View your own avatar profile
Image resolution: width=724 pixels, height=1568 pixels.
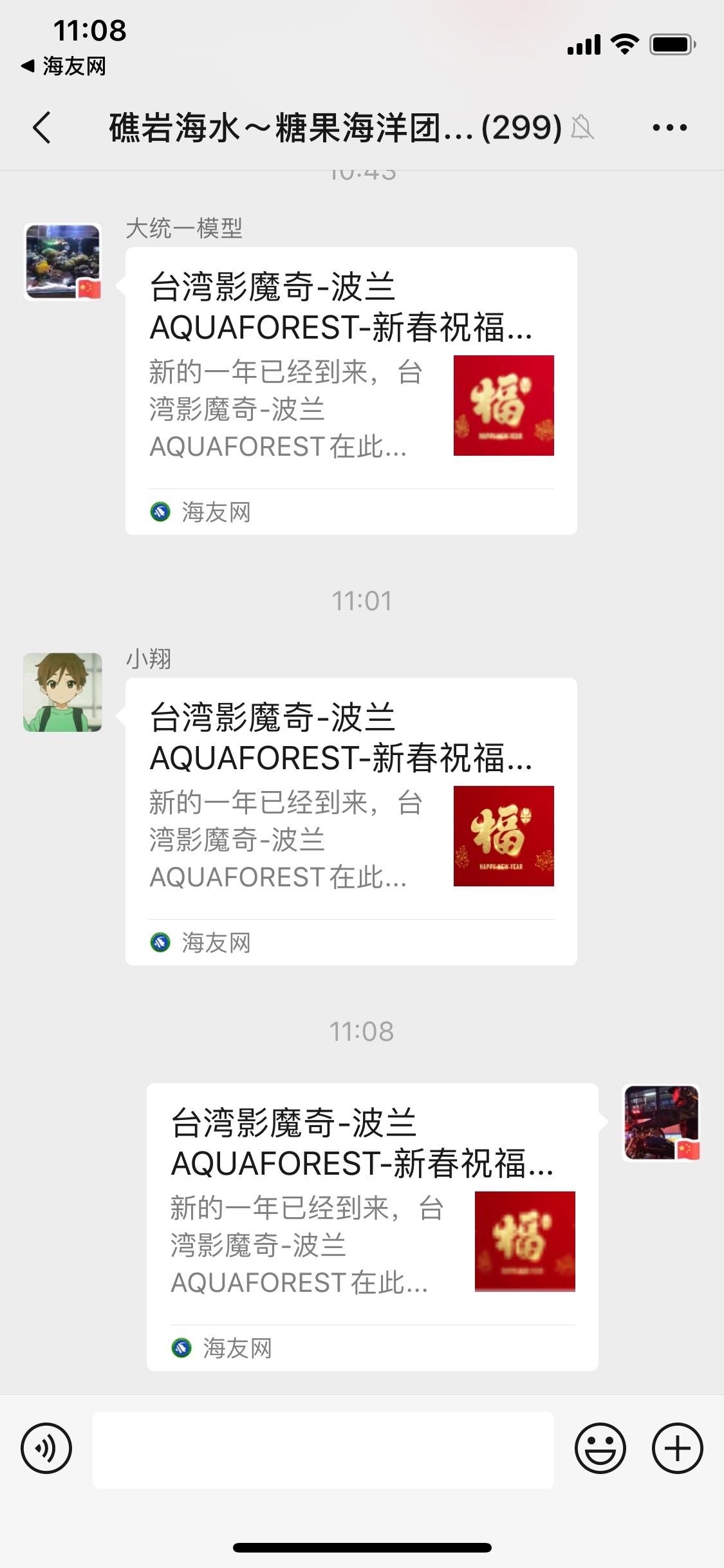[662, 1123]
